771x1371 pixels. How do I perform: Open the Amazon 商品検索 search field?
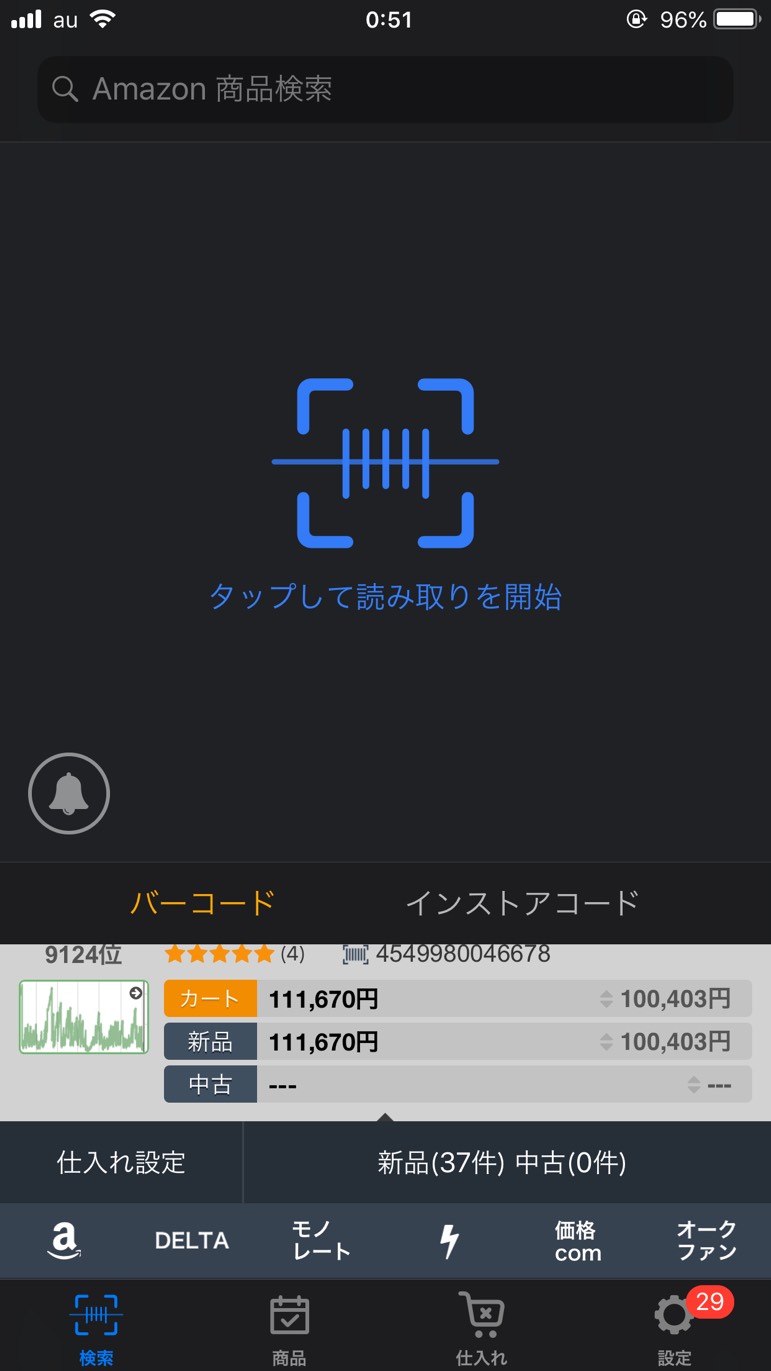385,89
